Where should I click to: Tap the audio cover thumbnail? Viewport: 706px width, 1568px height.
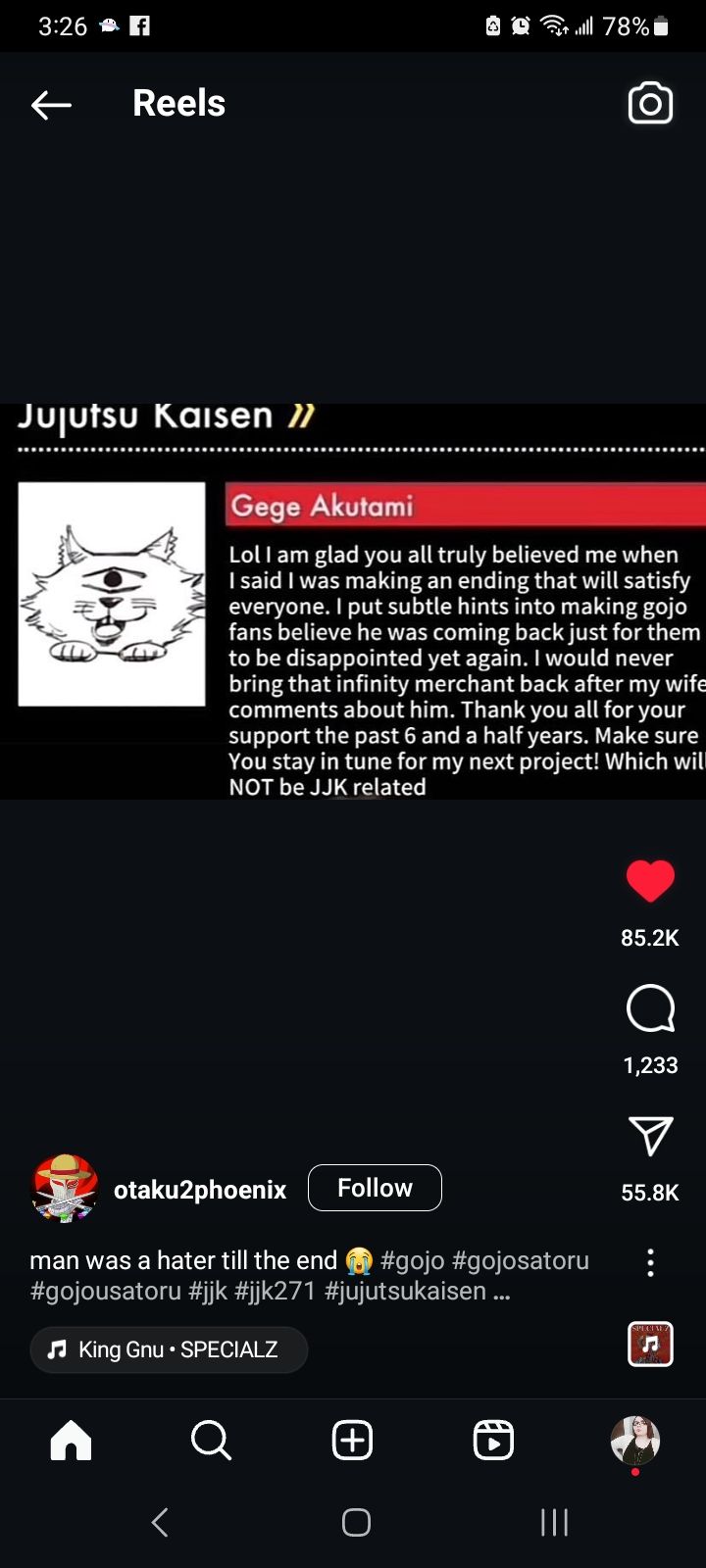pyautogui.click(x=650, y=1345)
